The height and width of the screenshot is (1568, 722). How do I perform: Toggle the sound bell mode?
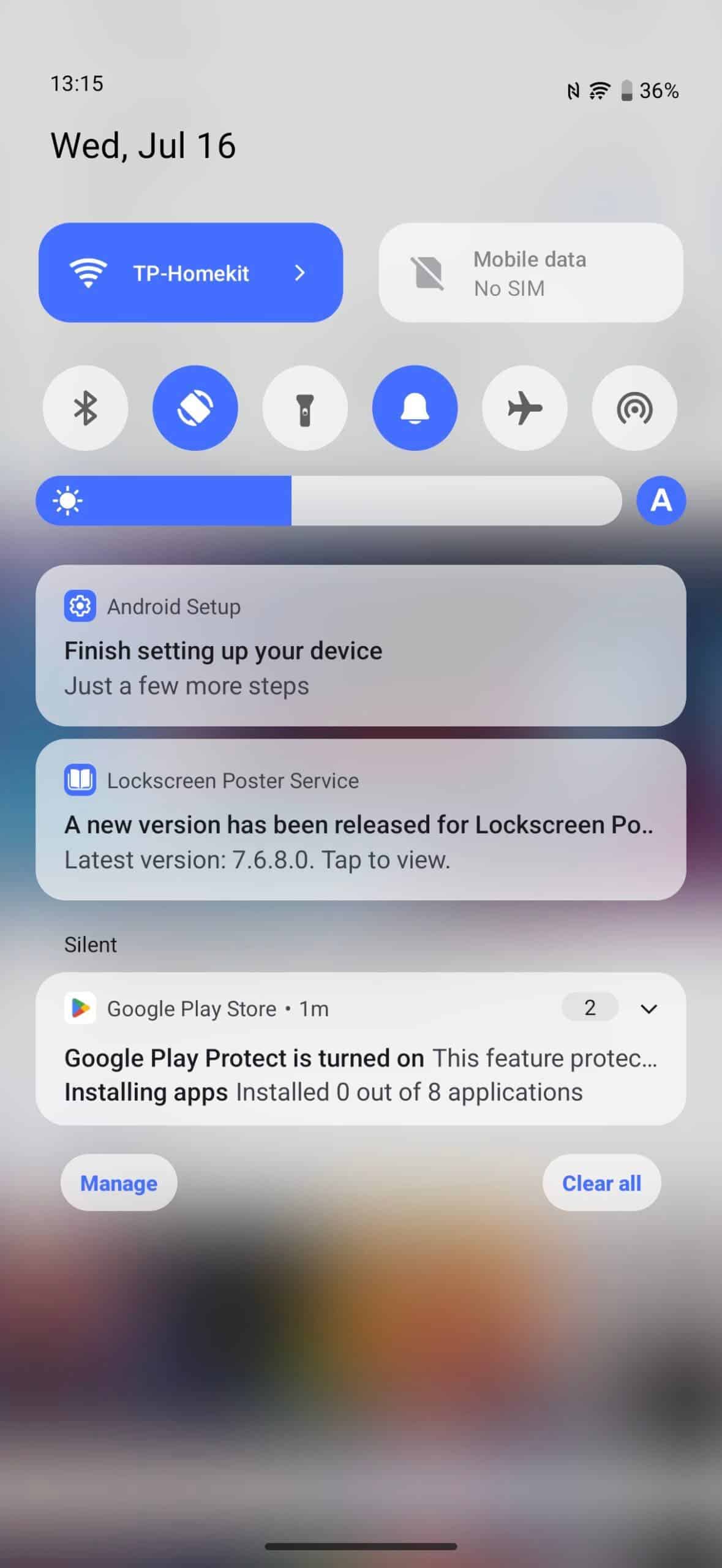point(415,408)
